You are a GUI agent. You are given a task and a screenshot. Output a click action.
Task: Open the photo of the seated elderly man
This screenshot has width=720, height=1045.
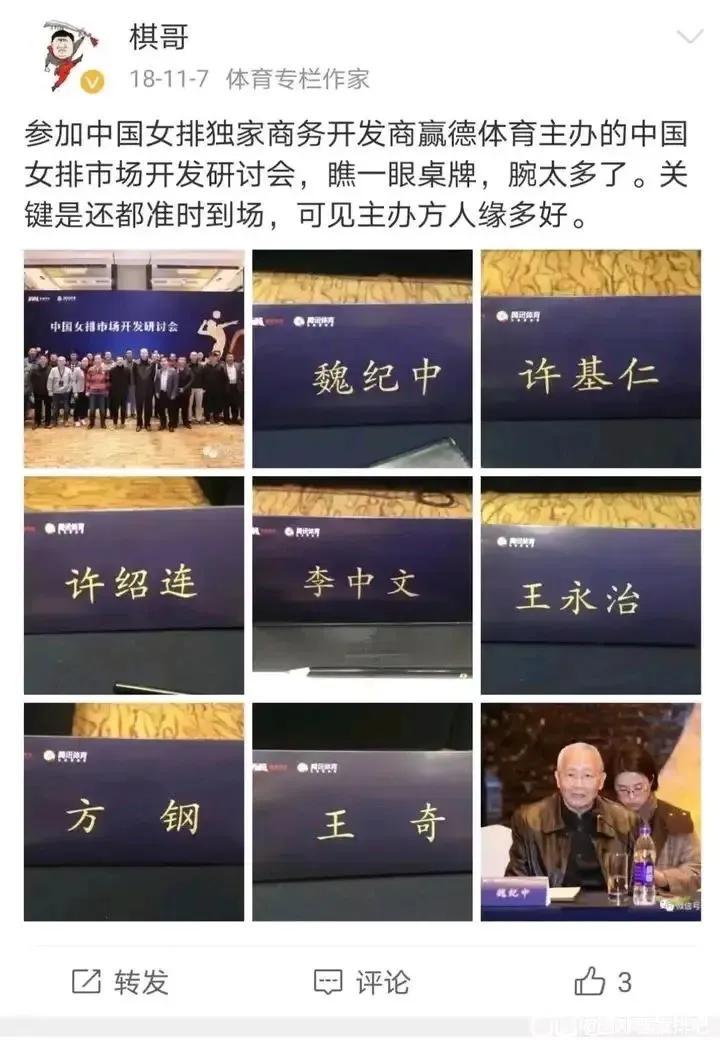click(x=591, y=812)
